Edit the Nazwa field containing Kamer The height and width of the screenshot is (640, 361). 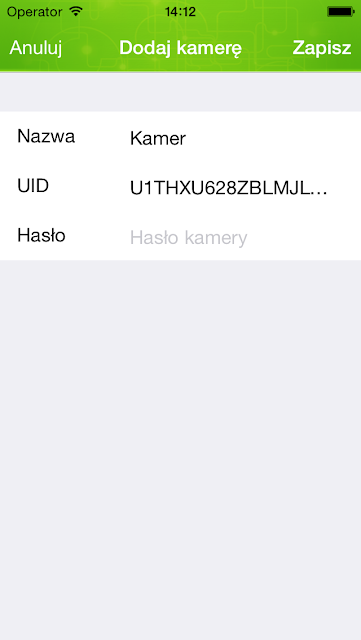(x=236, y=138)
